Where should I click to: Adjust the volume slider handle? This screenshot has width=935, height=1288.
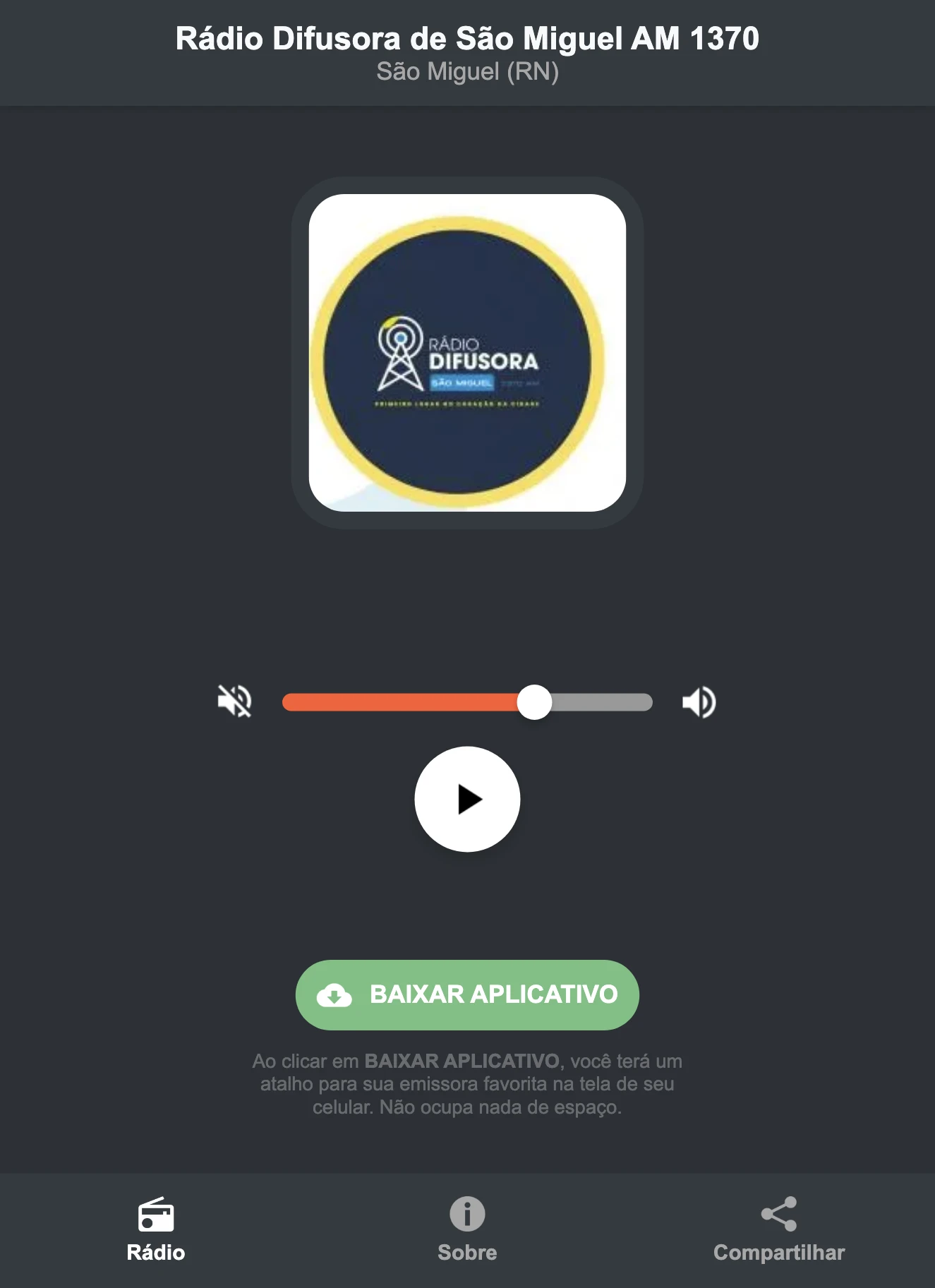536,702
